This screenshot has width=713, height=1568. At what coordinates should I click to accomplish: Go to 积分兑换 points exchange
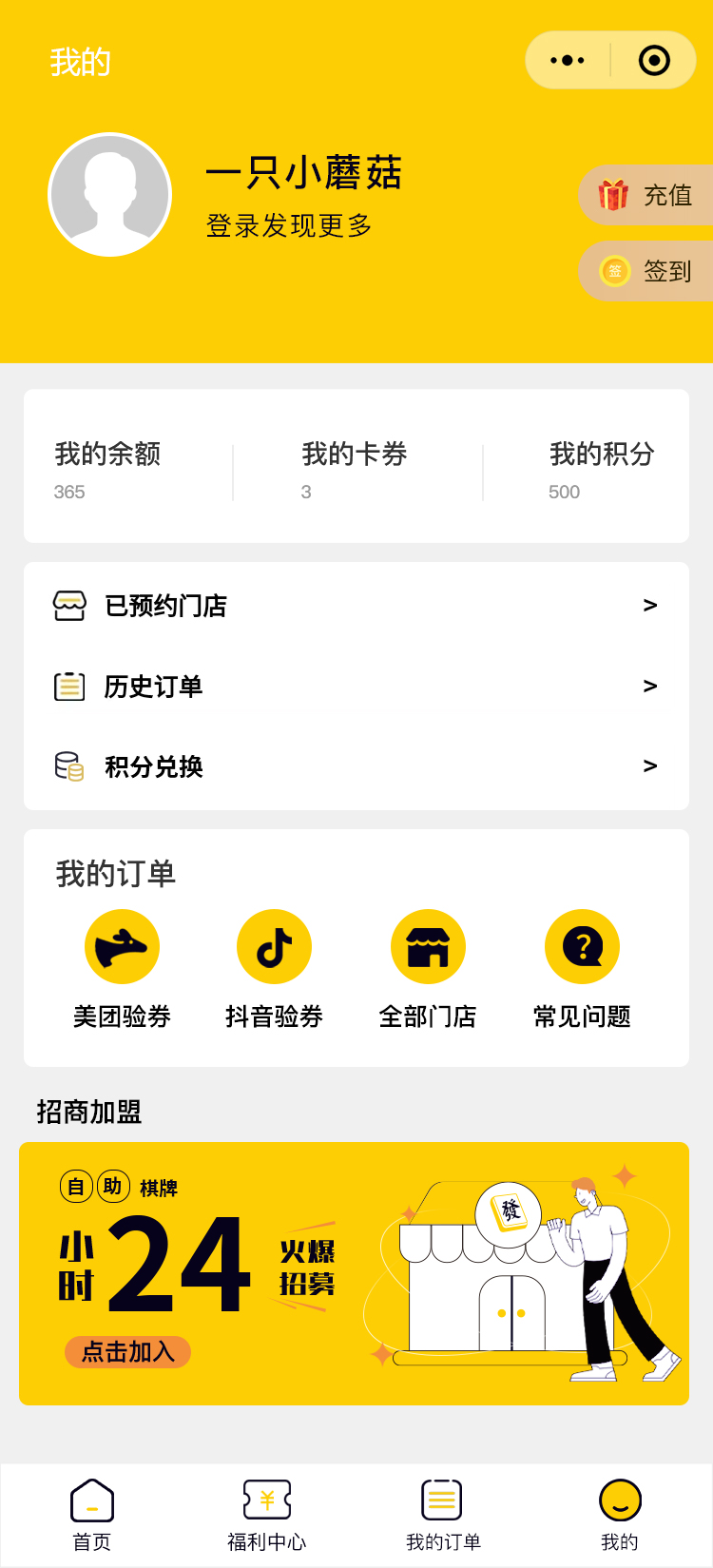[356, 766]
